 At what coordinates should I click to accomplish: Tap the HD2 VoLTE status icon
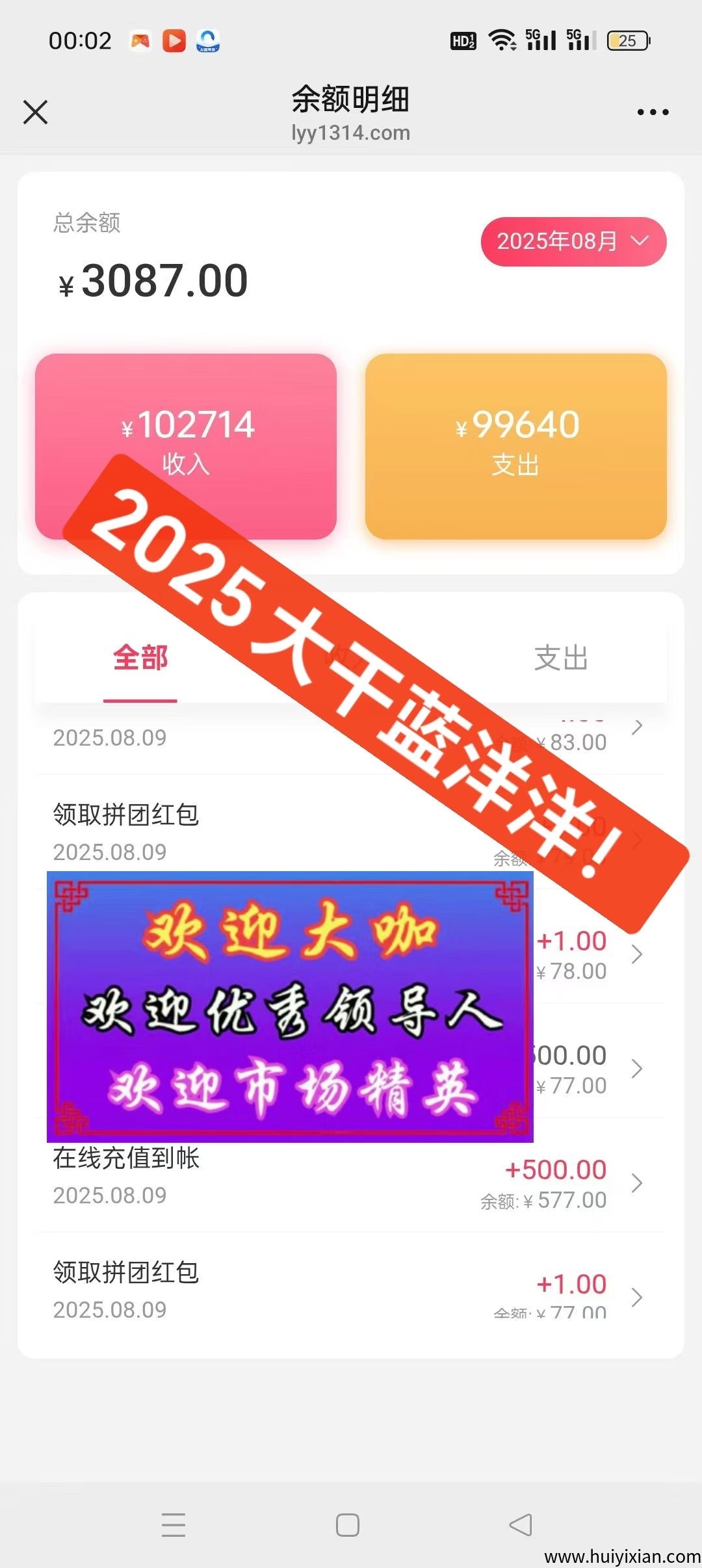pos(462,40)
